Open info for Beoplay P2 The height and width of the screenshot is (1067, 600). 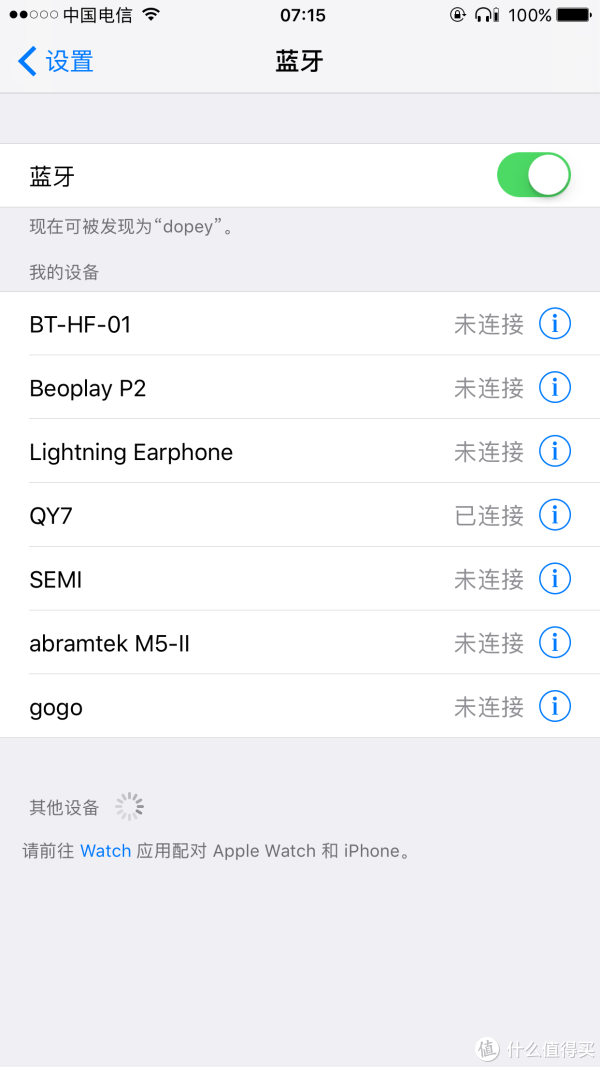click(555, 387)
